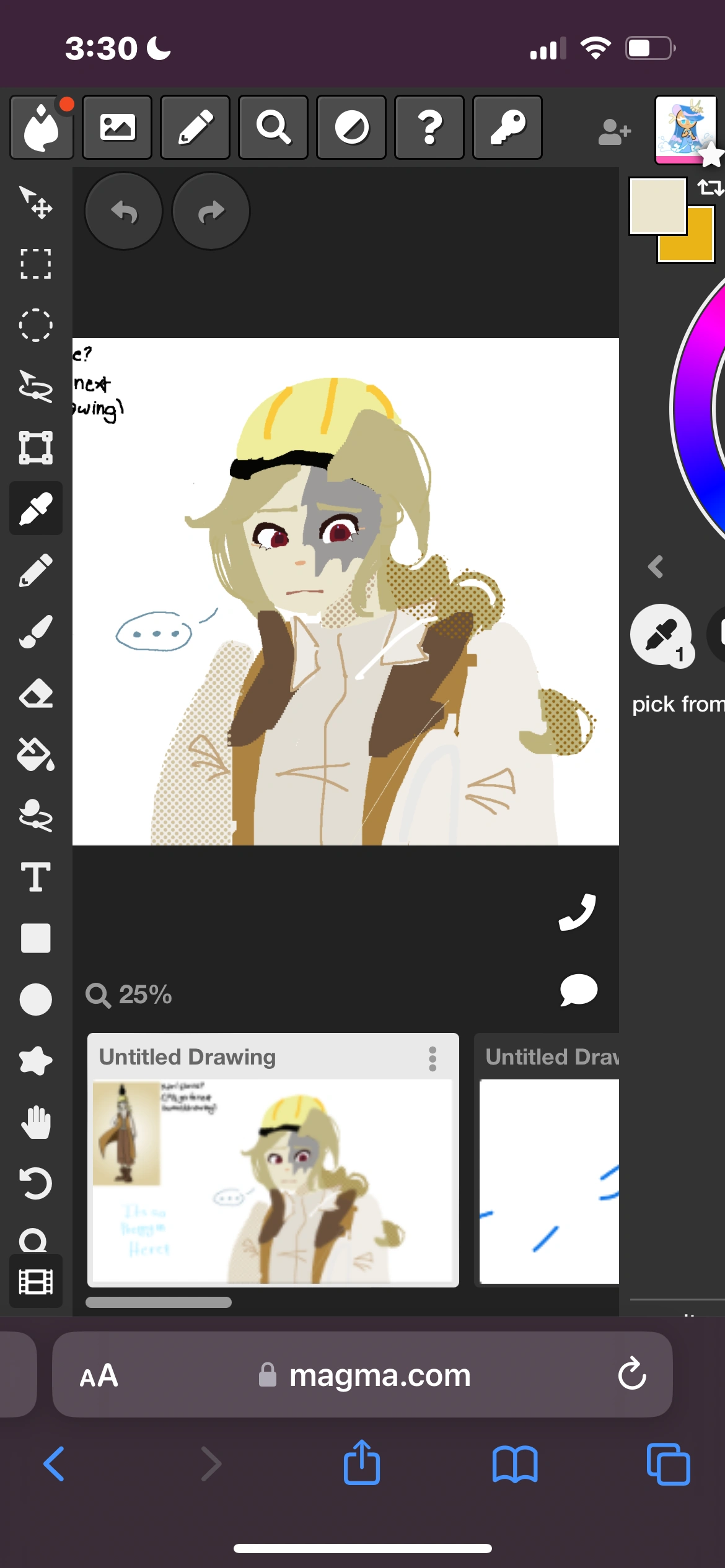Invite a collaborator with add-user icon
The width and height of the screenshot is (725, 1568).
614,132
